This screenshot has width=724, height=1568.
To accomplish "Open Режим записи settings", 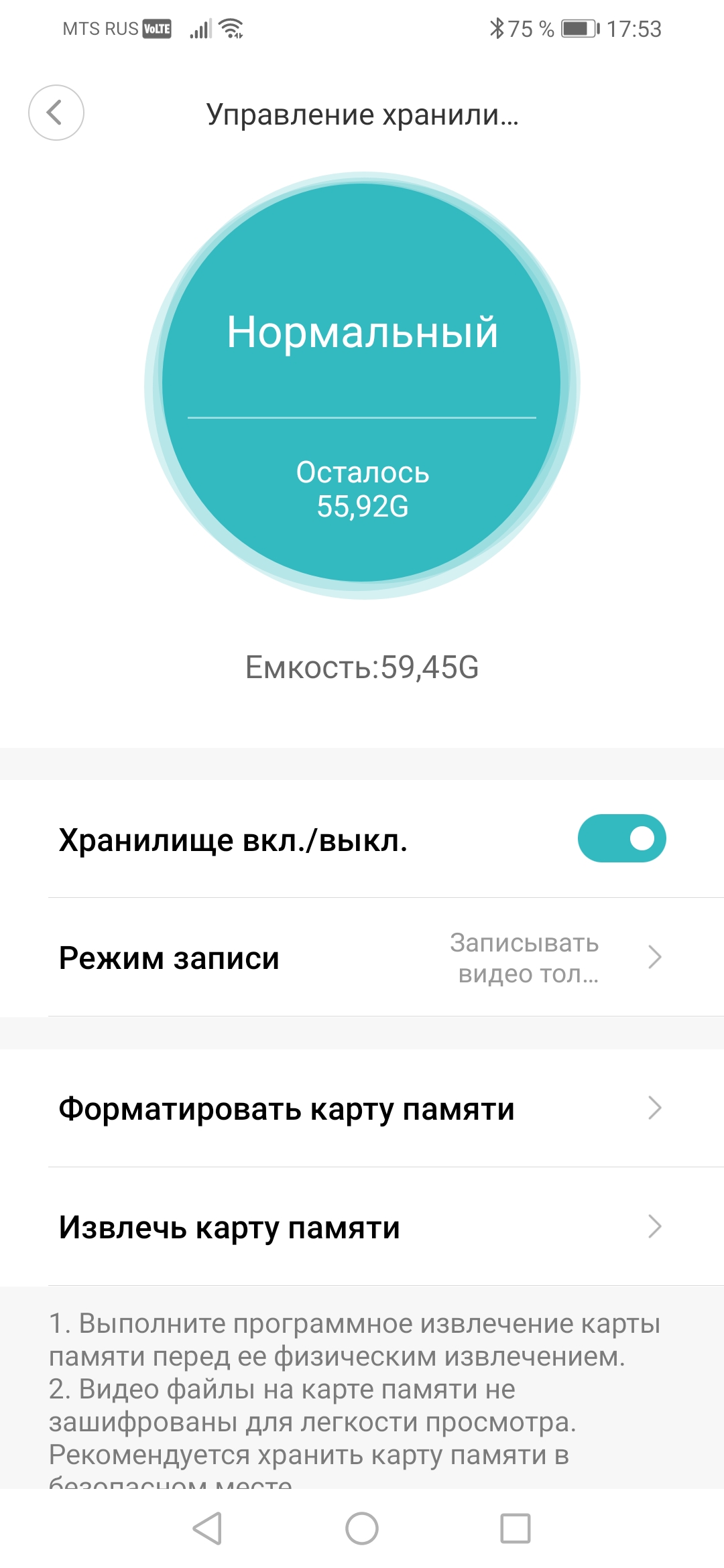I will click(362, 958).
